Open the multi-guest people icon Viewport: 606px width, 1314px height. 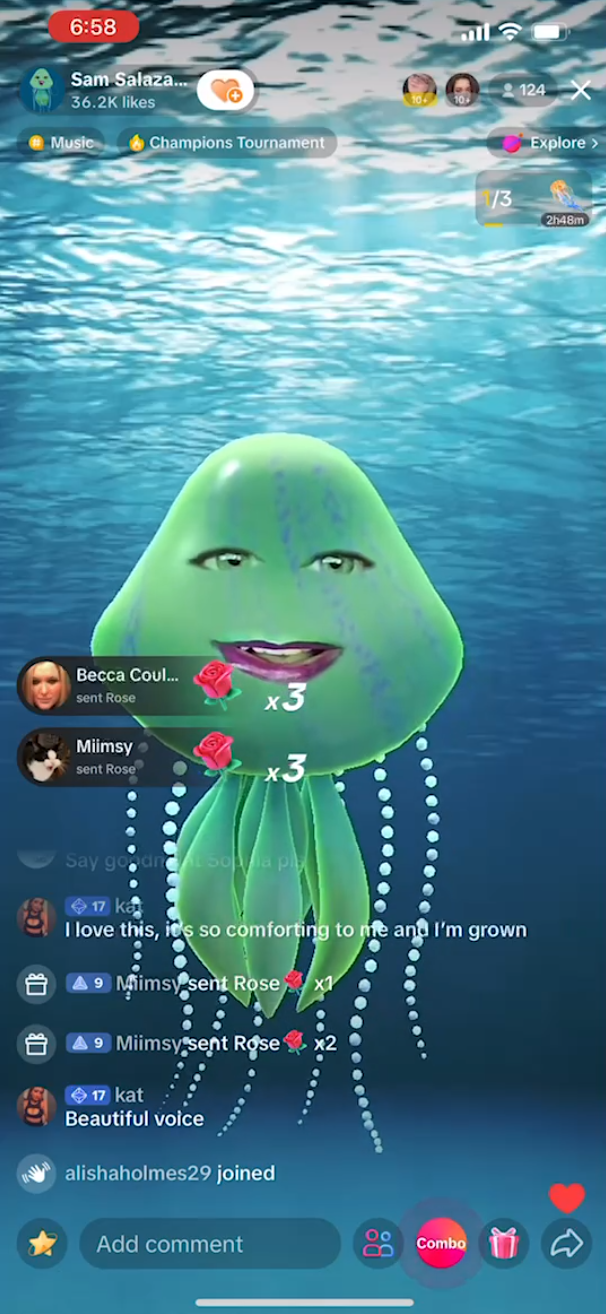[378, 1244]
